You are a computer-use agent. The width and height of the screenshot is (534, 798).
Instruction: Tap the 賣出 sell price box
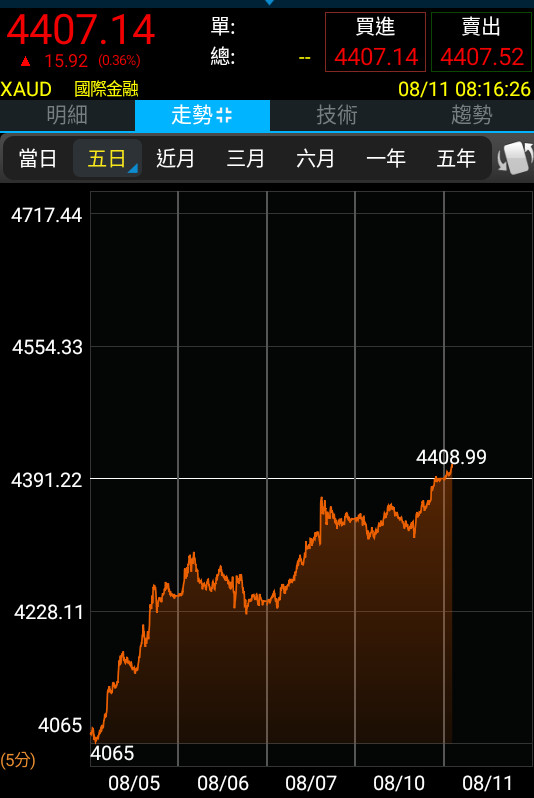[482, 42]
